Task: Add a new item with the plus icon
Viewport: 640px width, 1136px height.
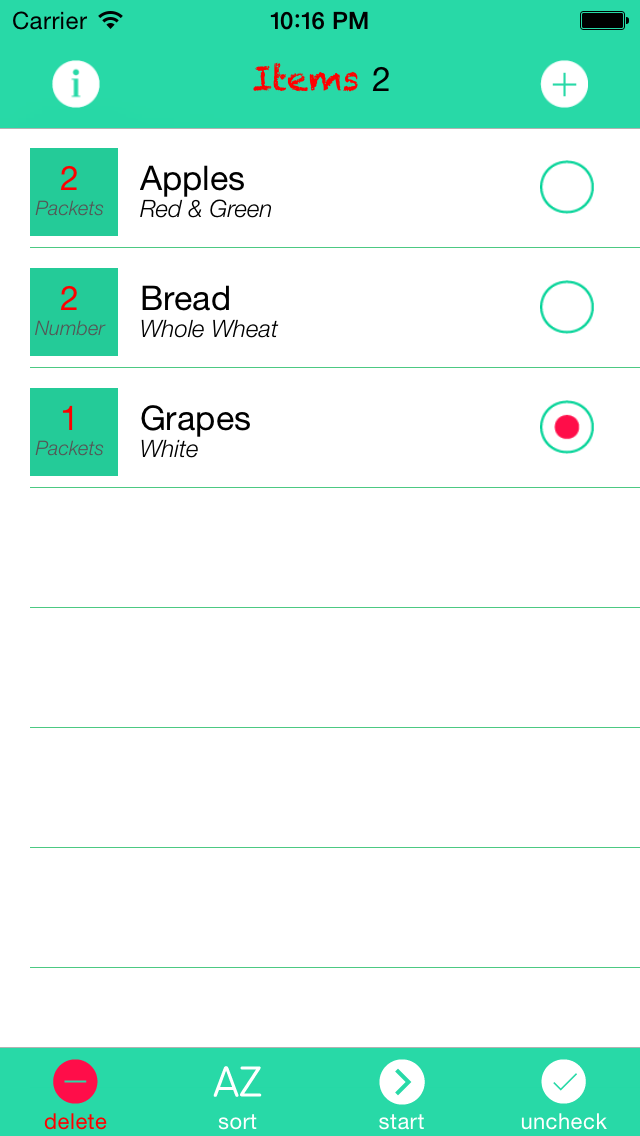Action: point(564,84)
